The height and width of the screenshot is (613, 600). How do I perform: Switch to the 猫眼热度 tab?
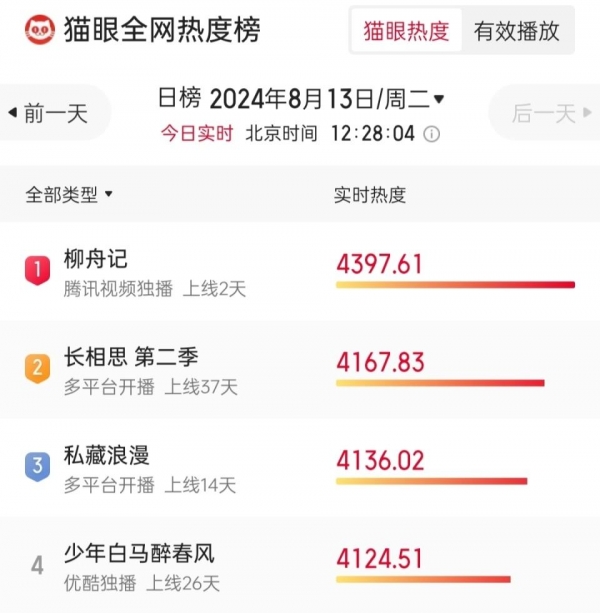[x=406, y=31]
